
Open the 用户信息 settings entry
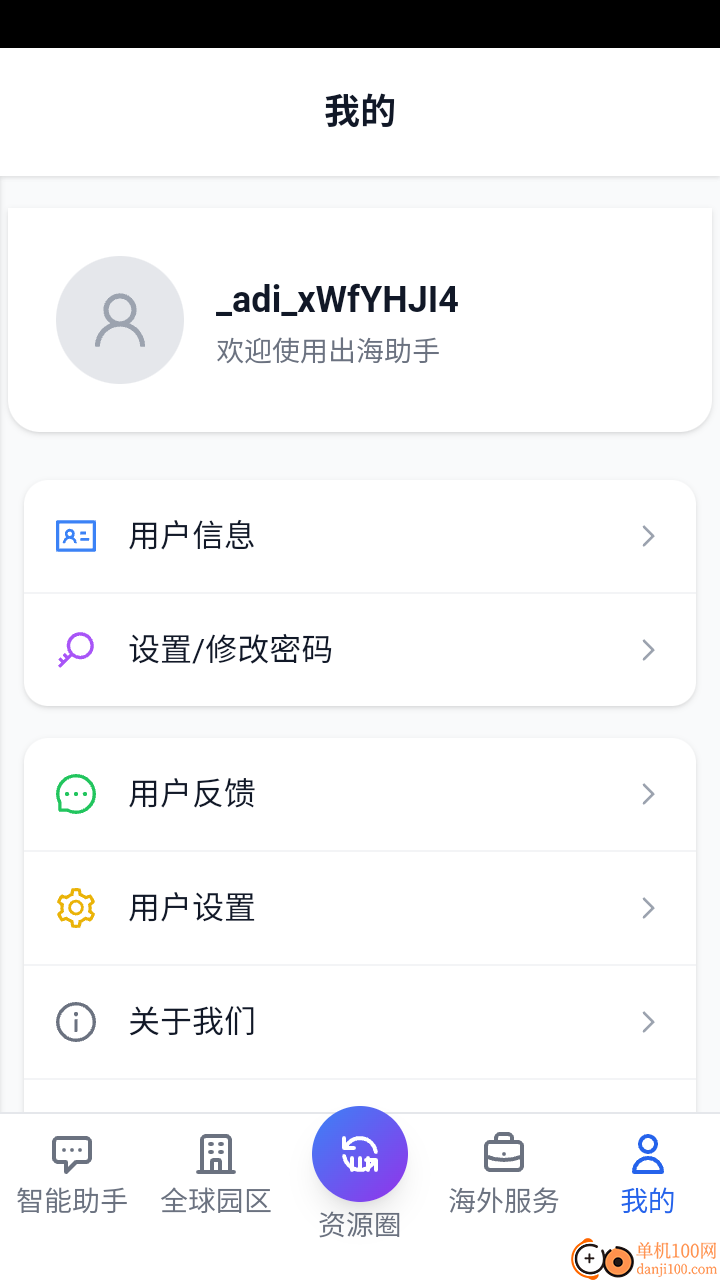point(360,536)
